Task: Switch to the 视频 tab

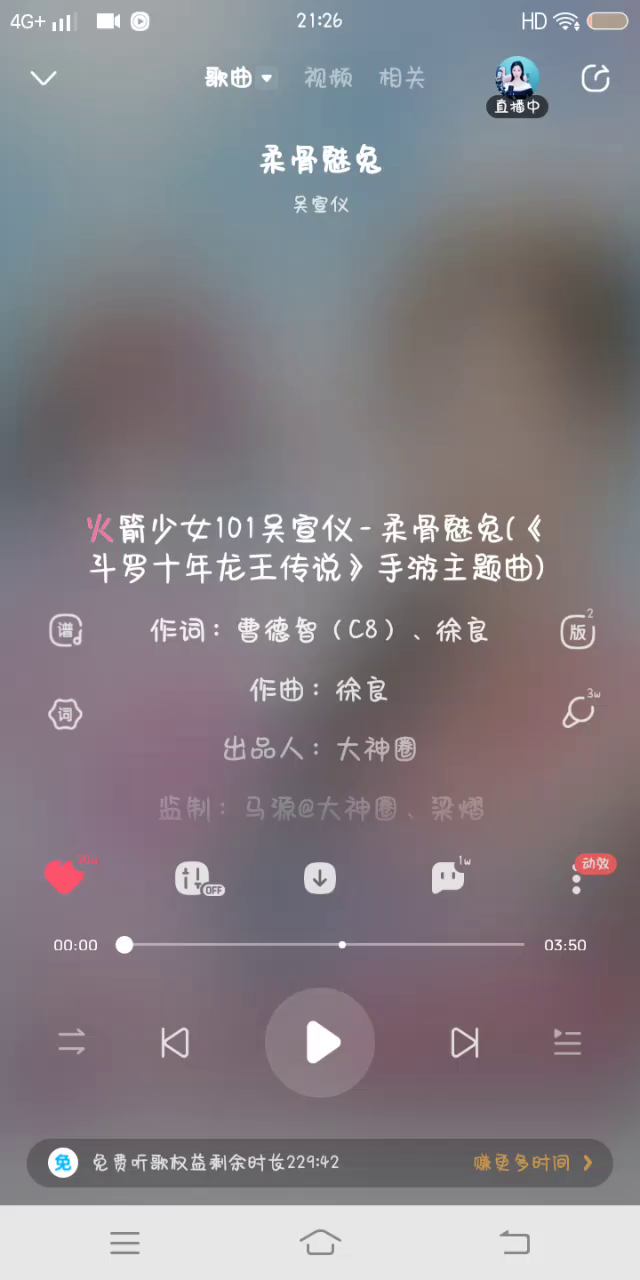Action: [x=328, y=78]
